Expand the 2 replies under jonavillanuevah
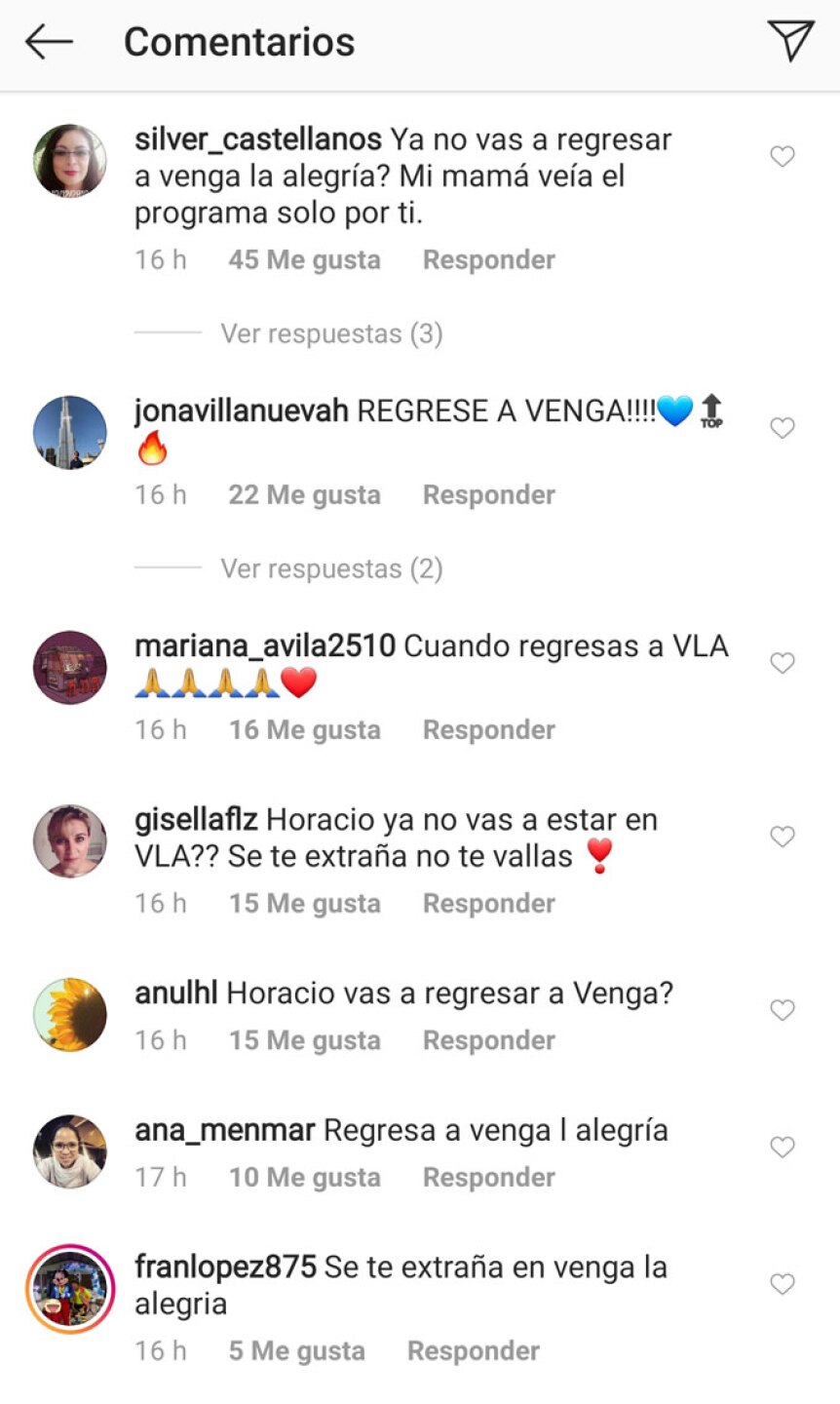840x1404 pixels. tap(331, 568)
